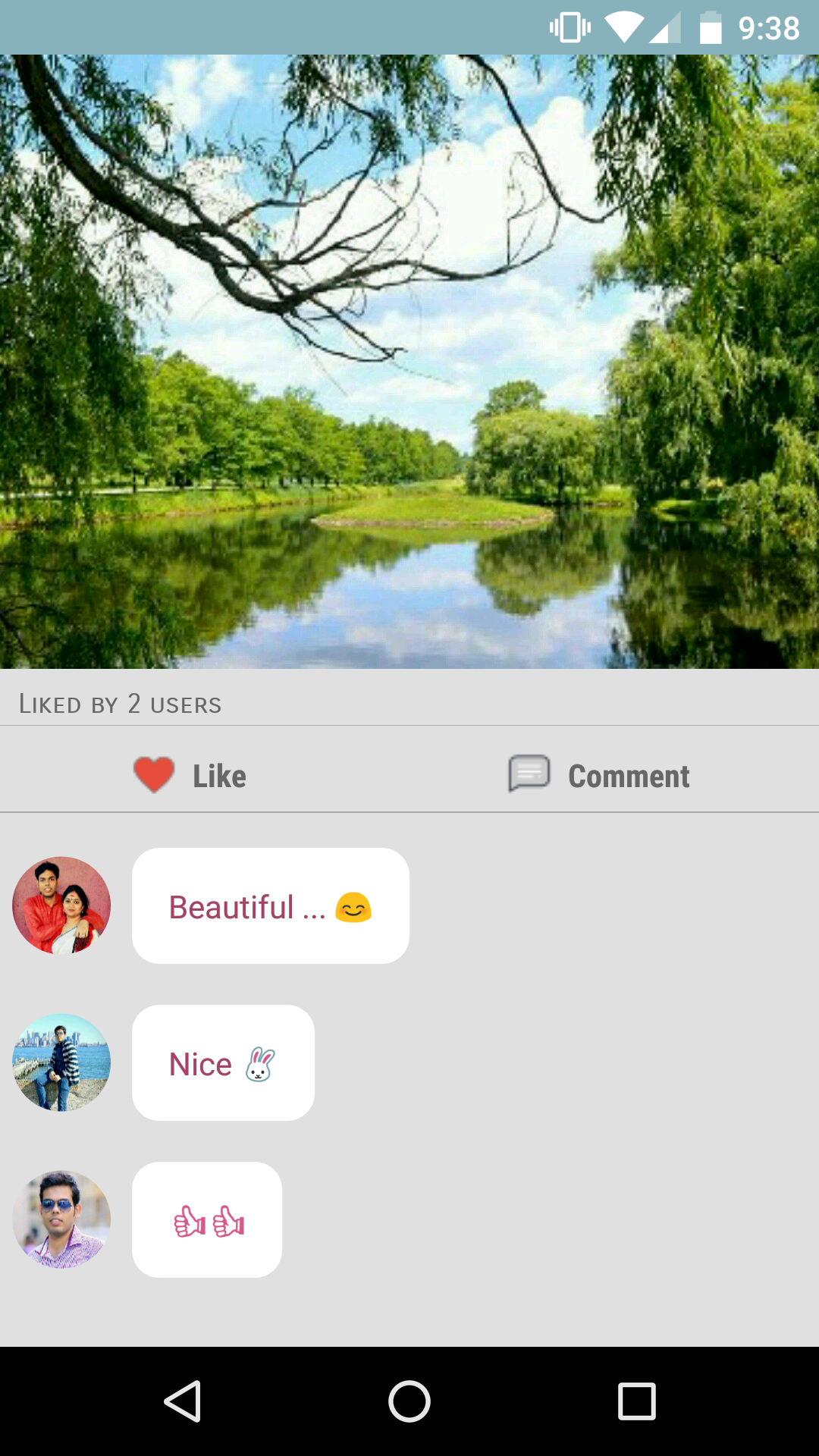Tap the lake landscape photo

point(409,362)
